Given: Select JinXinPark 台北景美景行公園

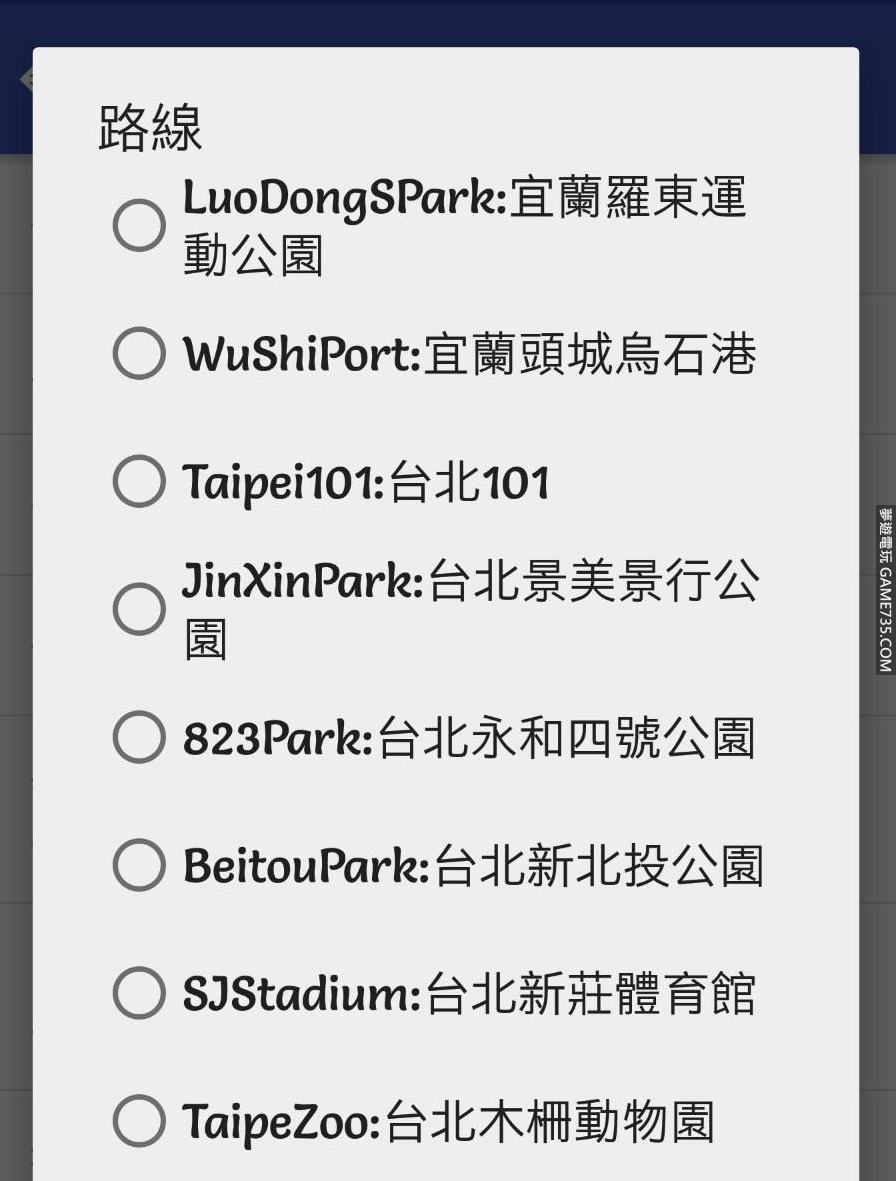Looking at the screenshot, I should click(x=139, y=609).
